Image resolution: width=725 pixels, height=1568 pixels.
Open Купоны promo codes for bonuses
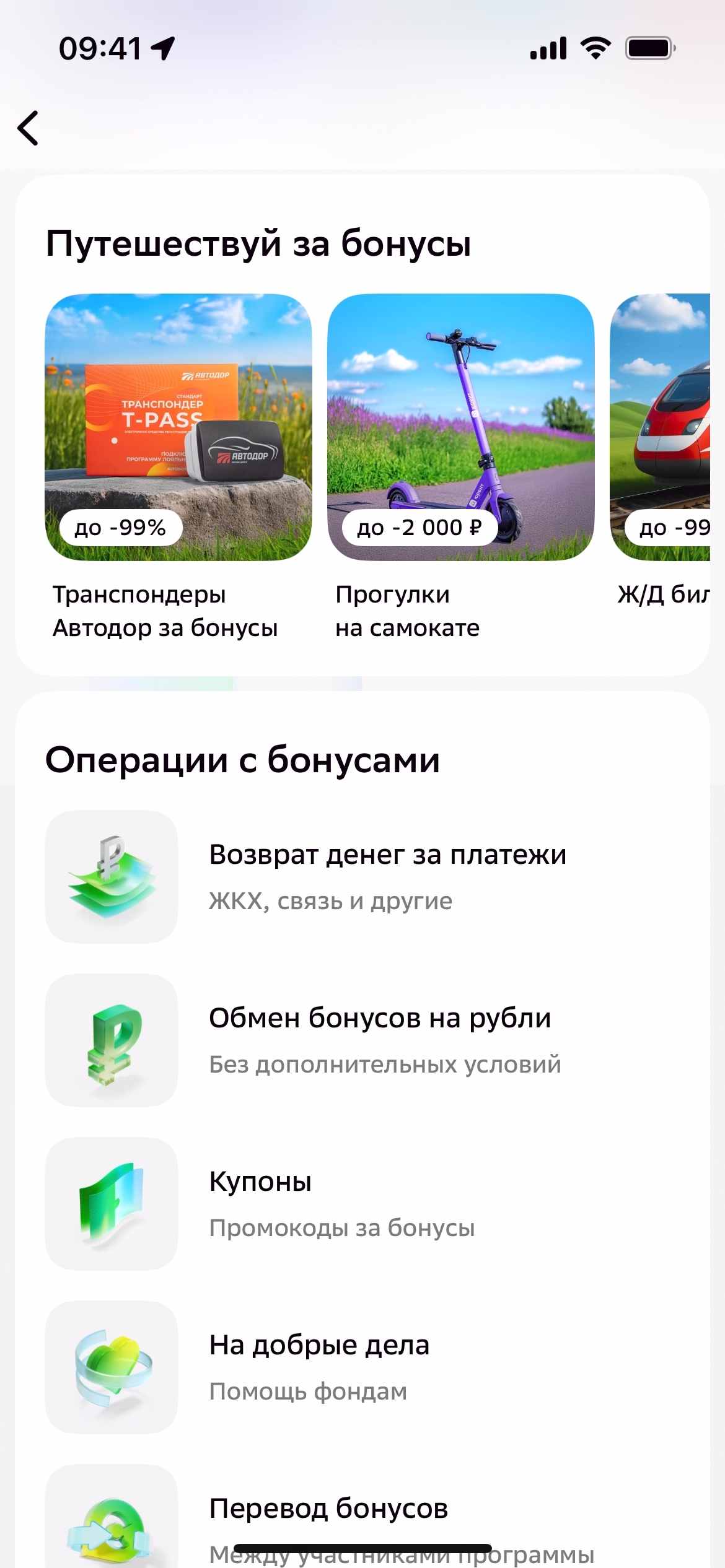pos(372,1203)
